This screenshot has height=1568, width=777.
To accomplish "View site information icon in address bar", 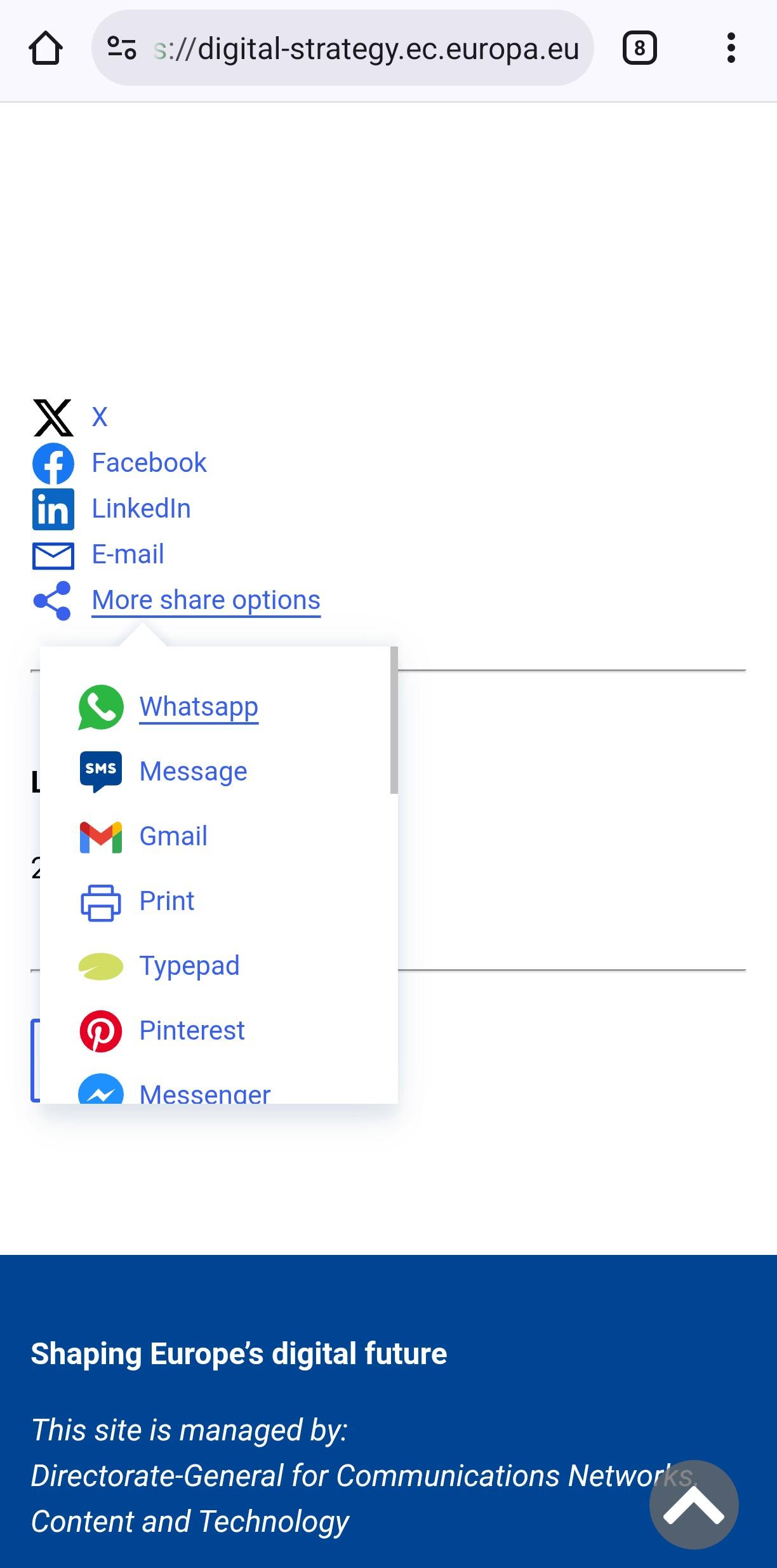I will [122, 48].
